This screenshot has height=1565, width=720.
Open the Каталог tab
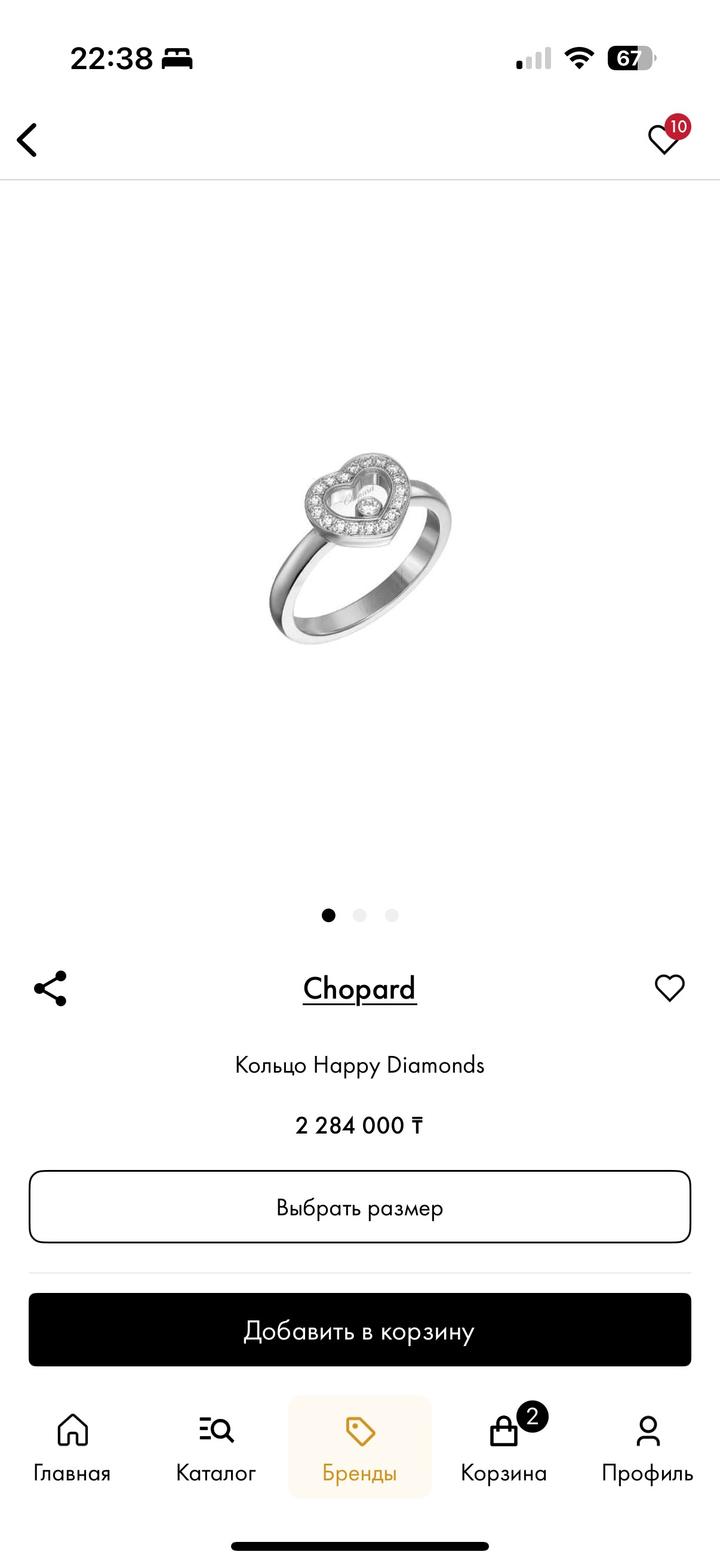(216, 1447)
